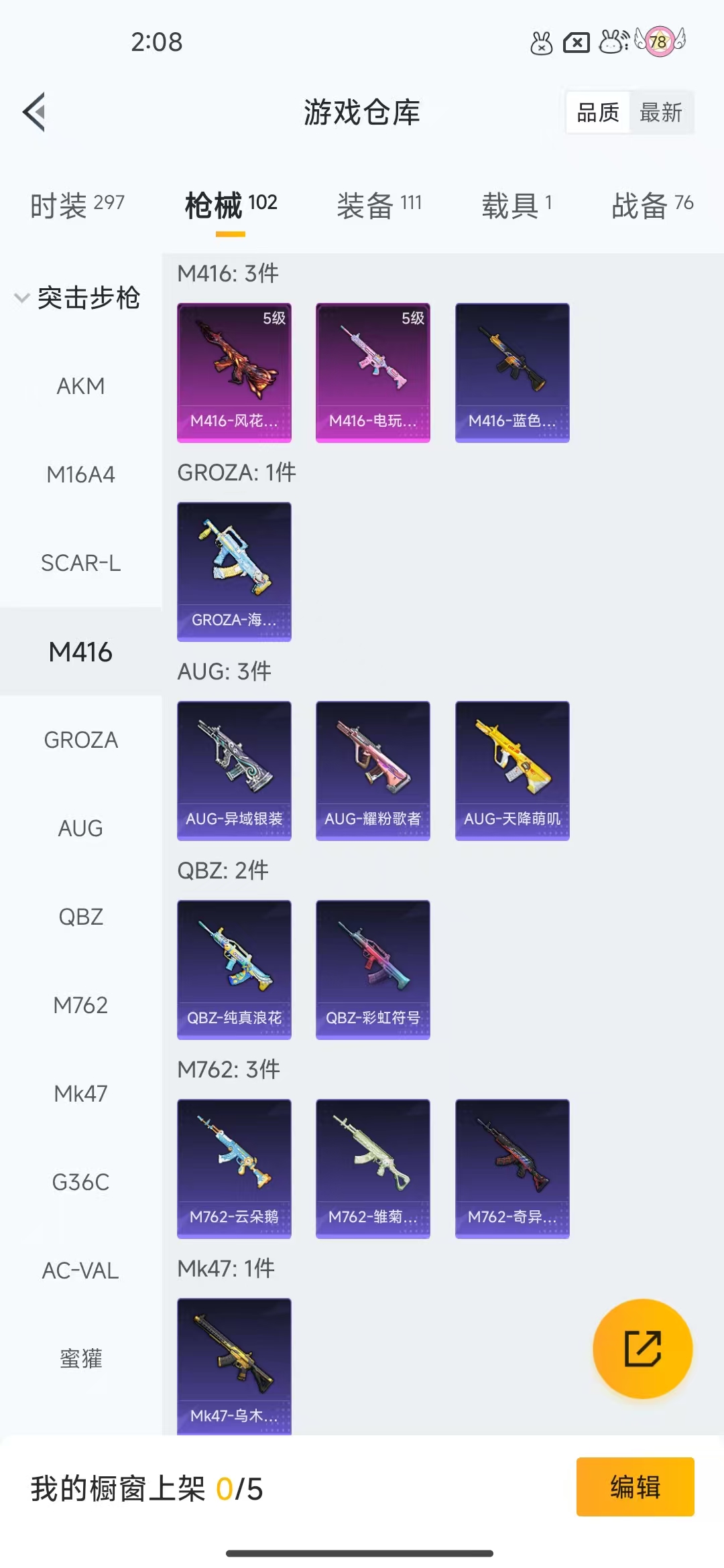Open the M416-风花 skin card

(234, 373)
